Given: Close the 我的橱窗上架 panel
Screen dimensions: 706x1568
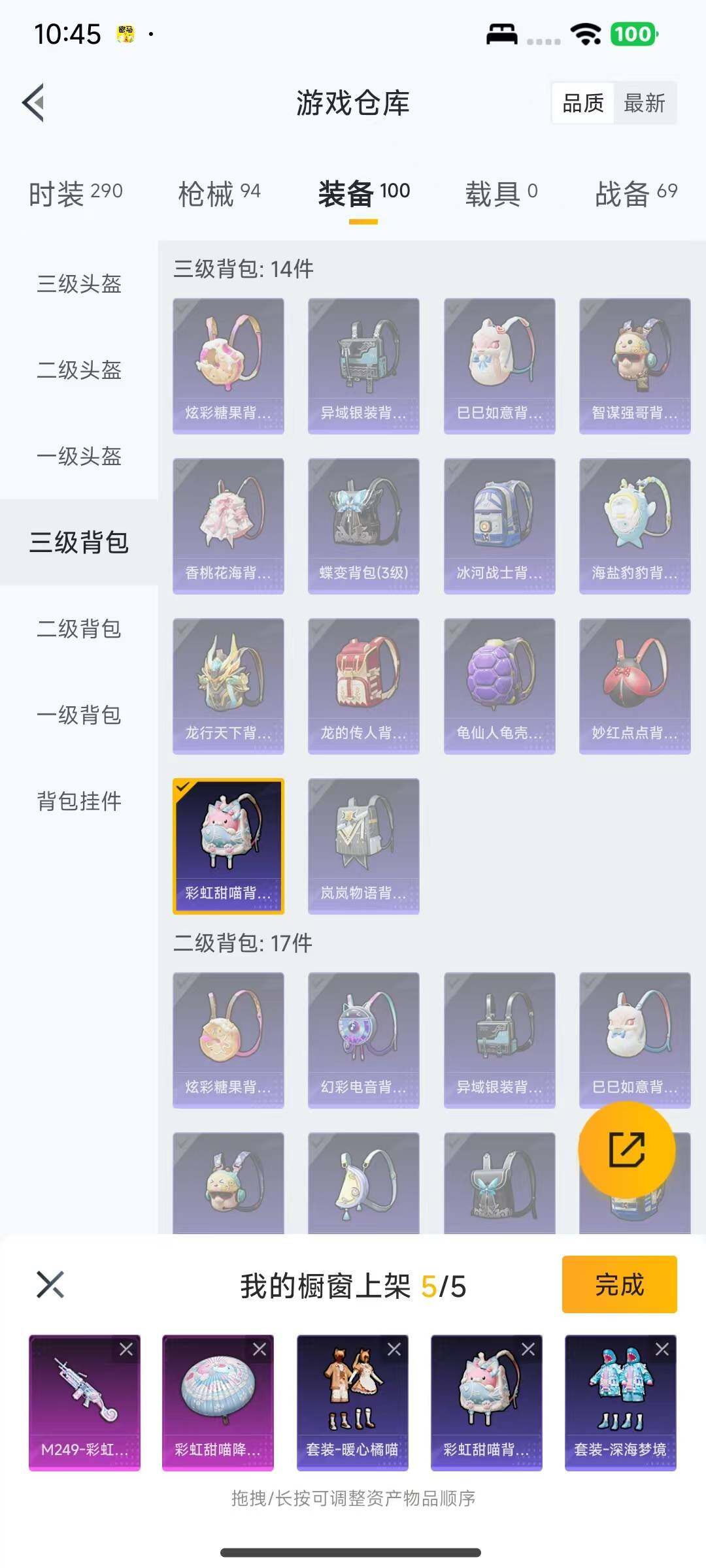Looking at the screenshot, I should (x=50, y=1284).
